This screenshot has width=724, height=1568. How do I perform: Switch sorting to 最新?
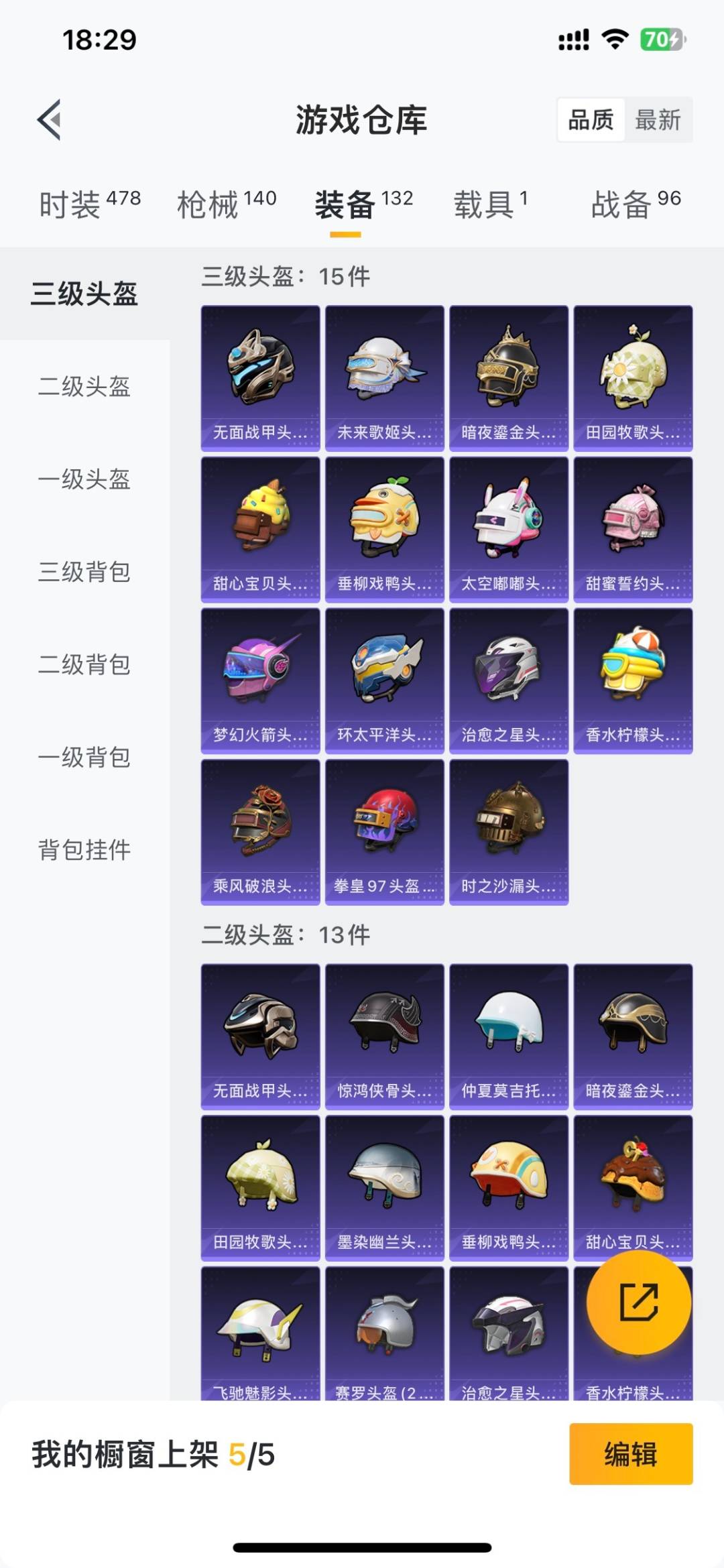658,121
